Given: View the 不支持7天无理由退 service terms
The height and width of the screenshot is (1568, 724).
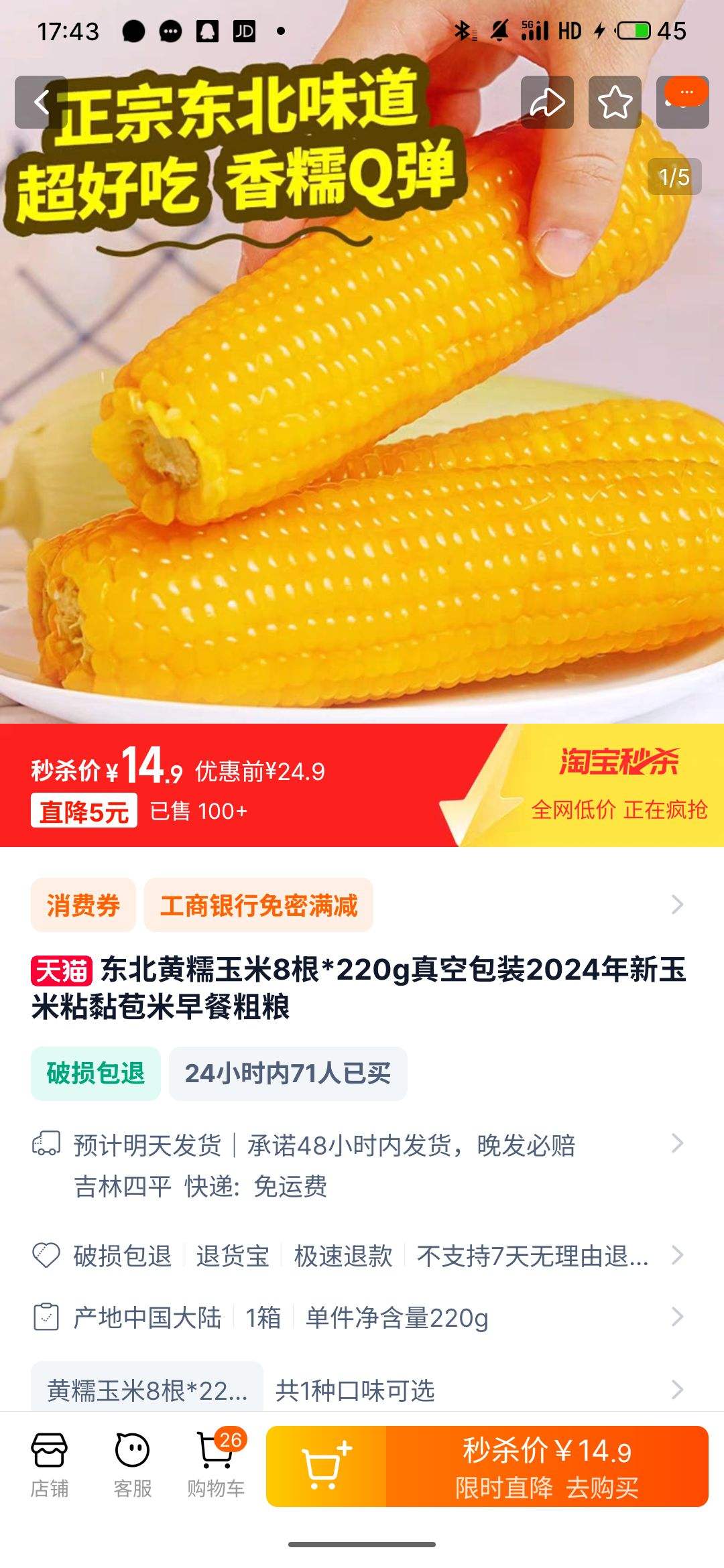Looking at the screenshot, I should [530, 1256].
